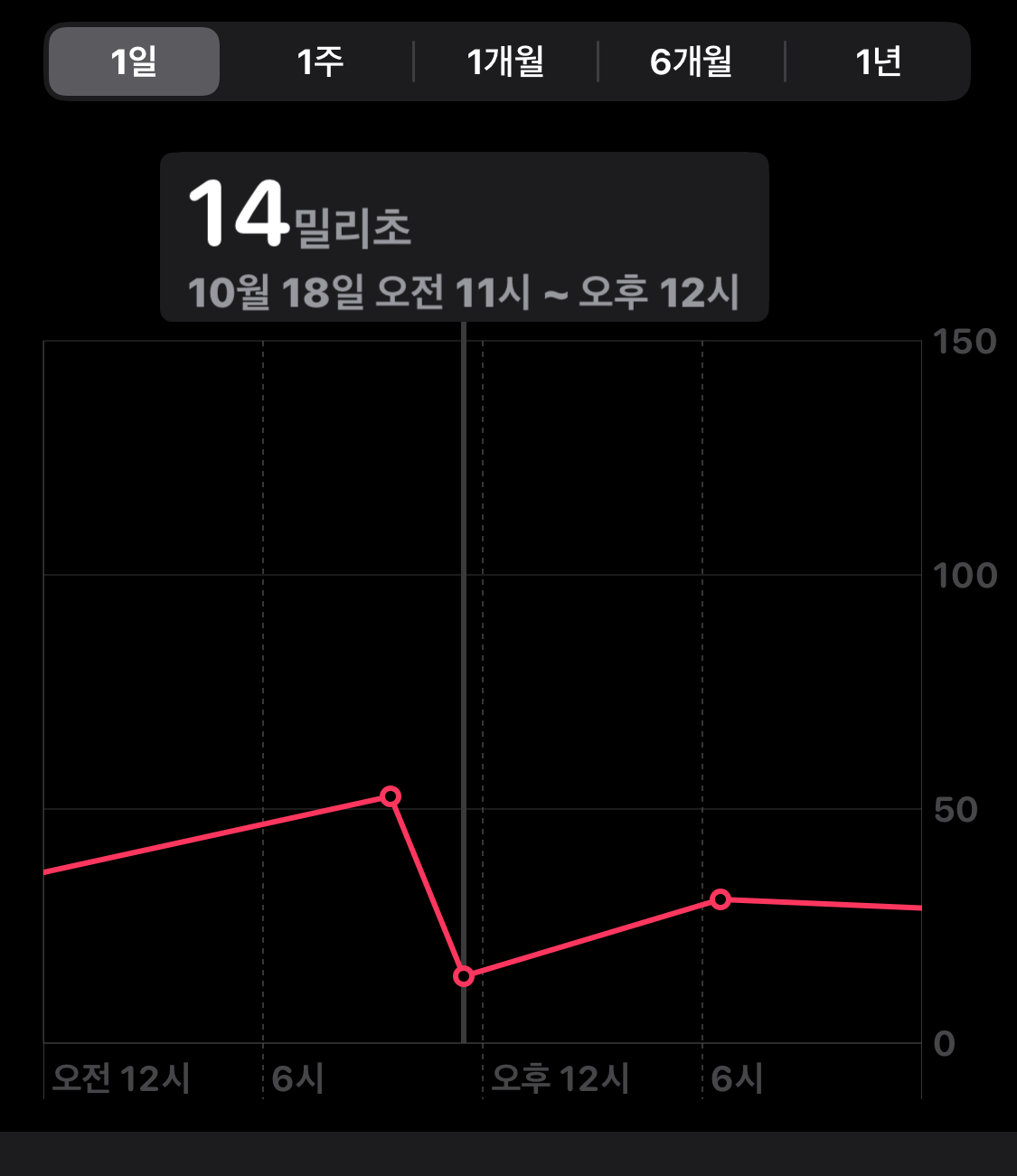The height and width of the screenshot is (1176, 1017).
Task: Select the 오후 6시 data point
Action: pos(720,900)
